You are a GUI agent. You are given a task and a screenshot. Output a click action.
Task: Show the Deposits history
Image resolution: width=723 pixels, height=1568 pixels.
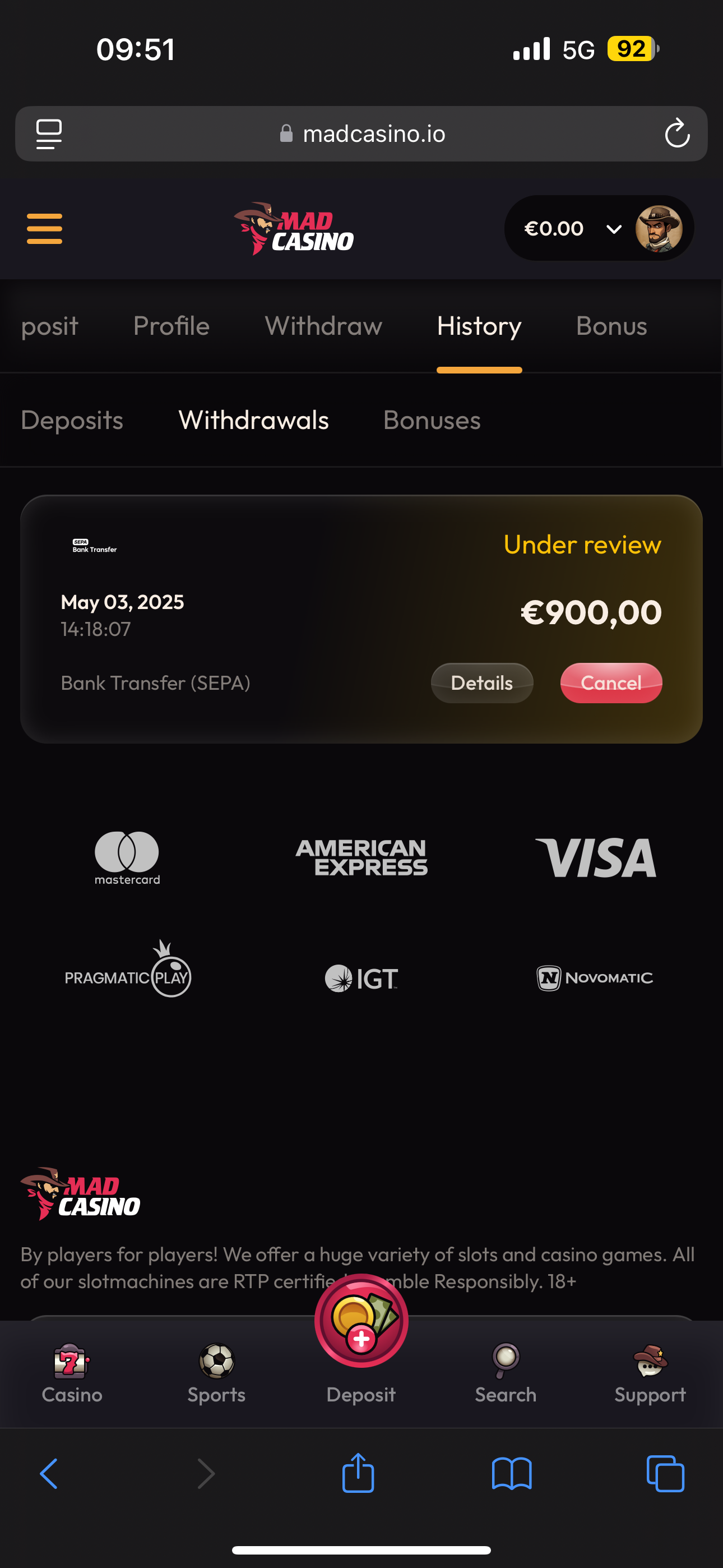point(72,420)
